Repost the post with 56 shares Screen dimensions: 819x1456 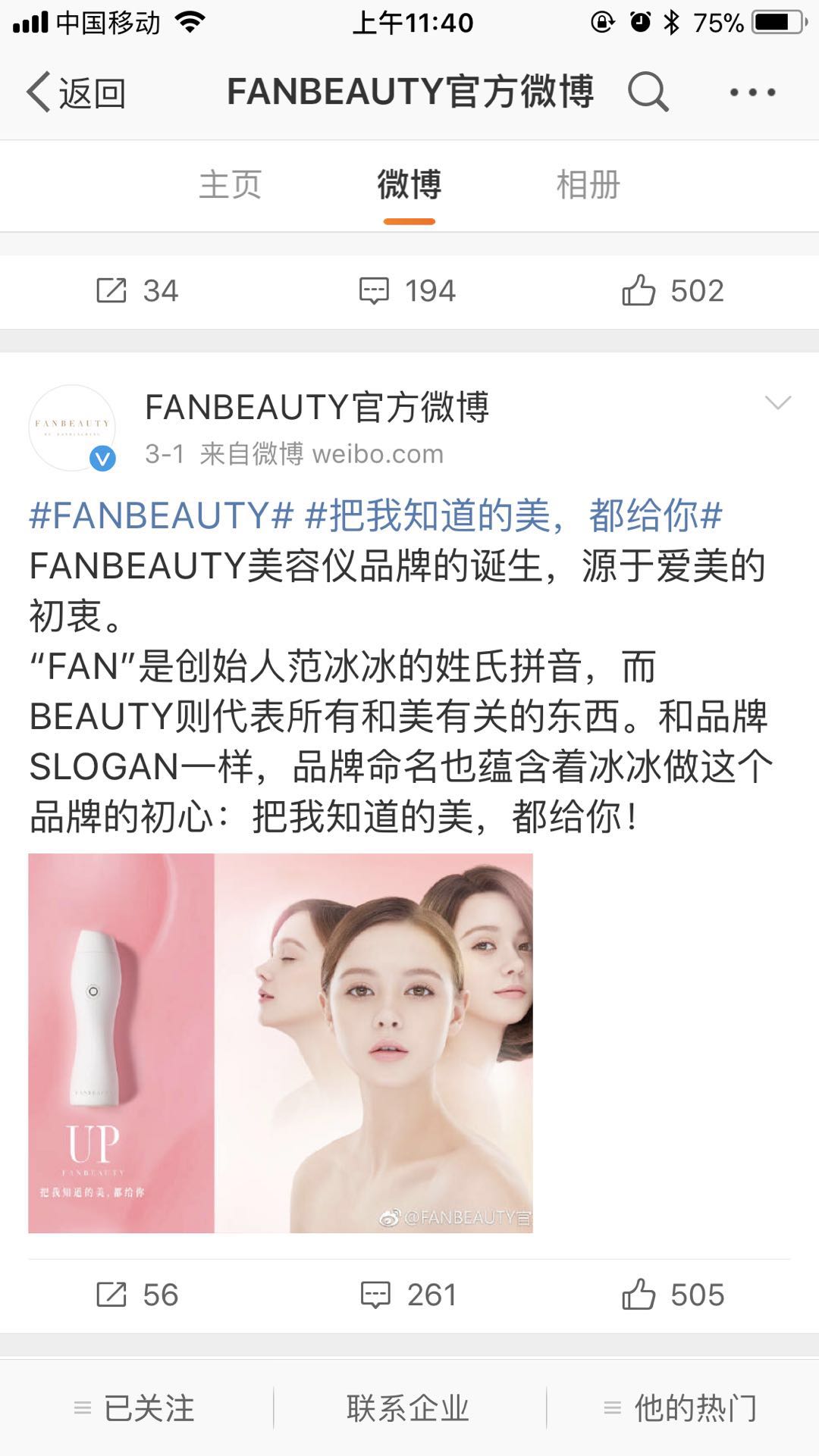click(x=136, y=1295)
